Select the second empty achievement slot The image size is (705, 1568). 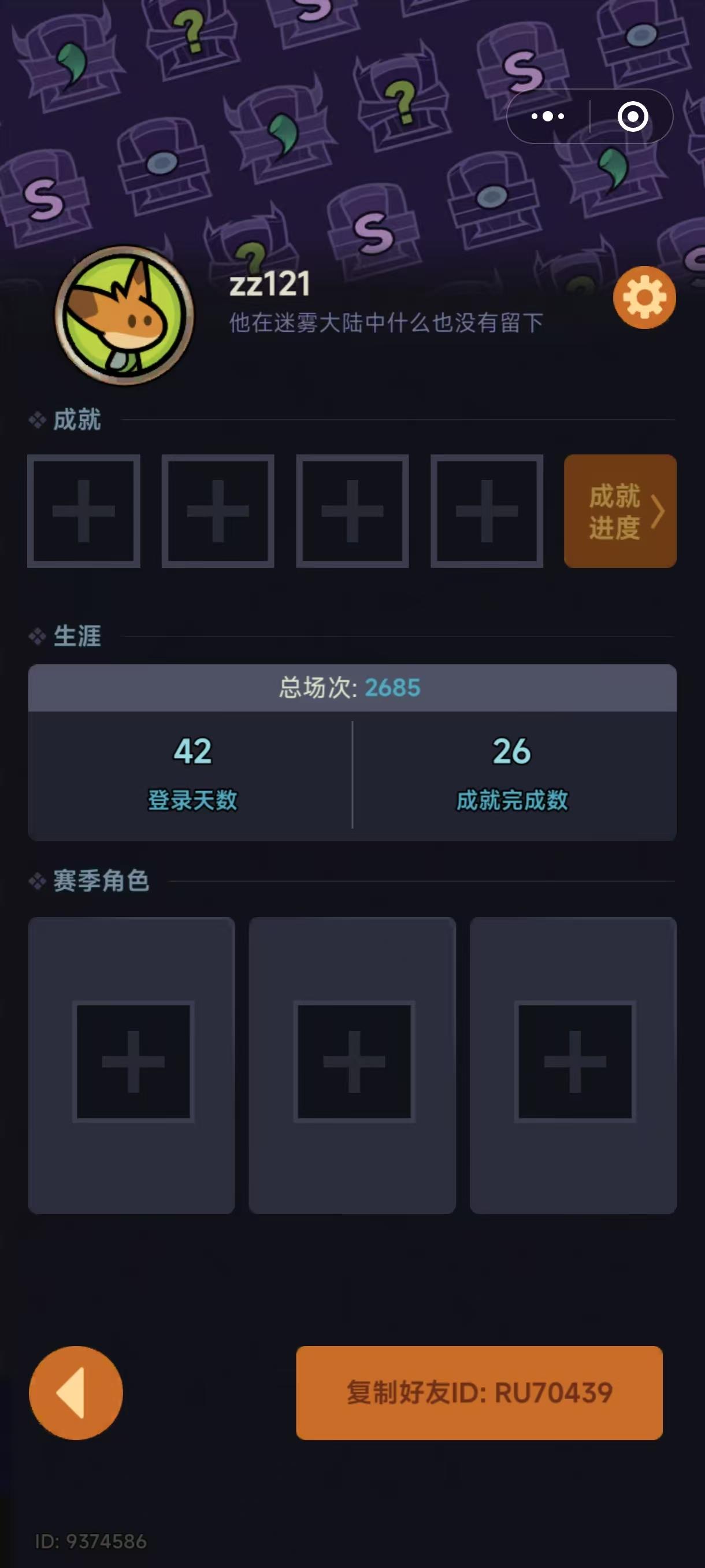(218, 510)
